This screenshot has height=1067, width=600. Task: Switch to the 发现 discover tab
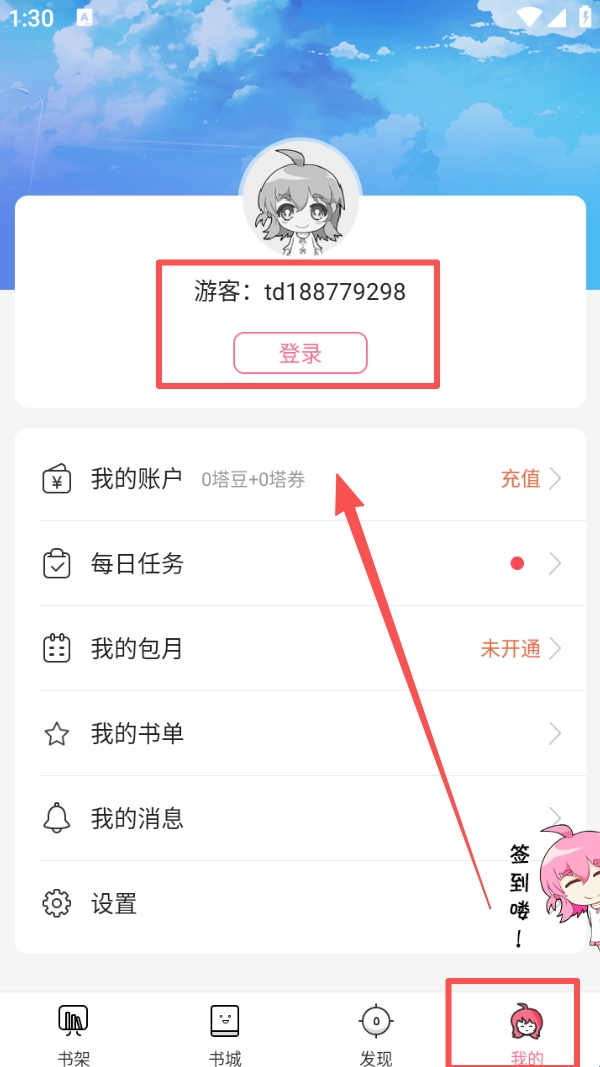[376, 1034]
